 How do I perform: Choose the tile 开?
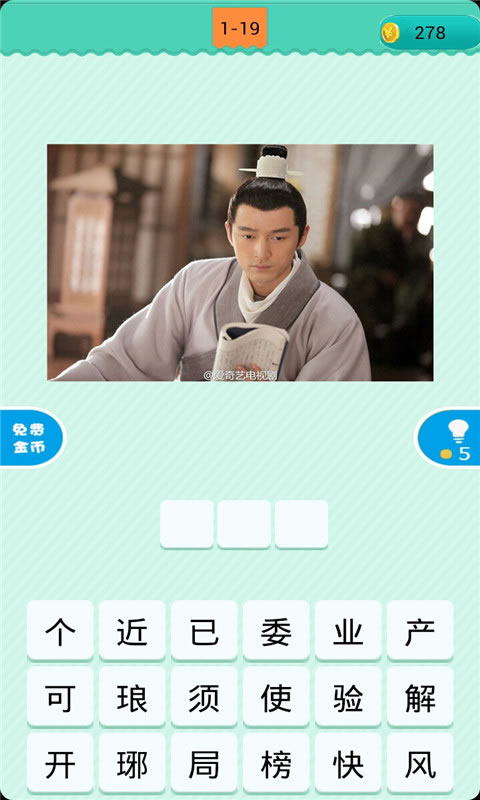click(60, 764)
